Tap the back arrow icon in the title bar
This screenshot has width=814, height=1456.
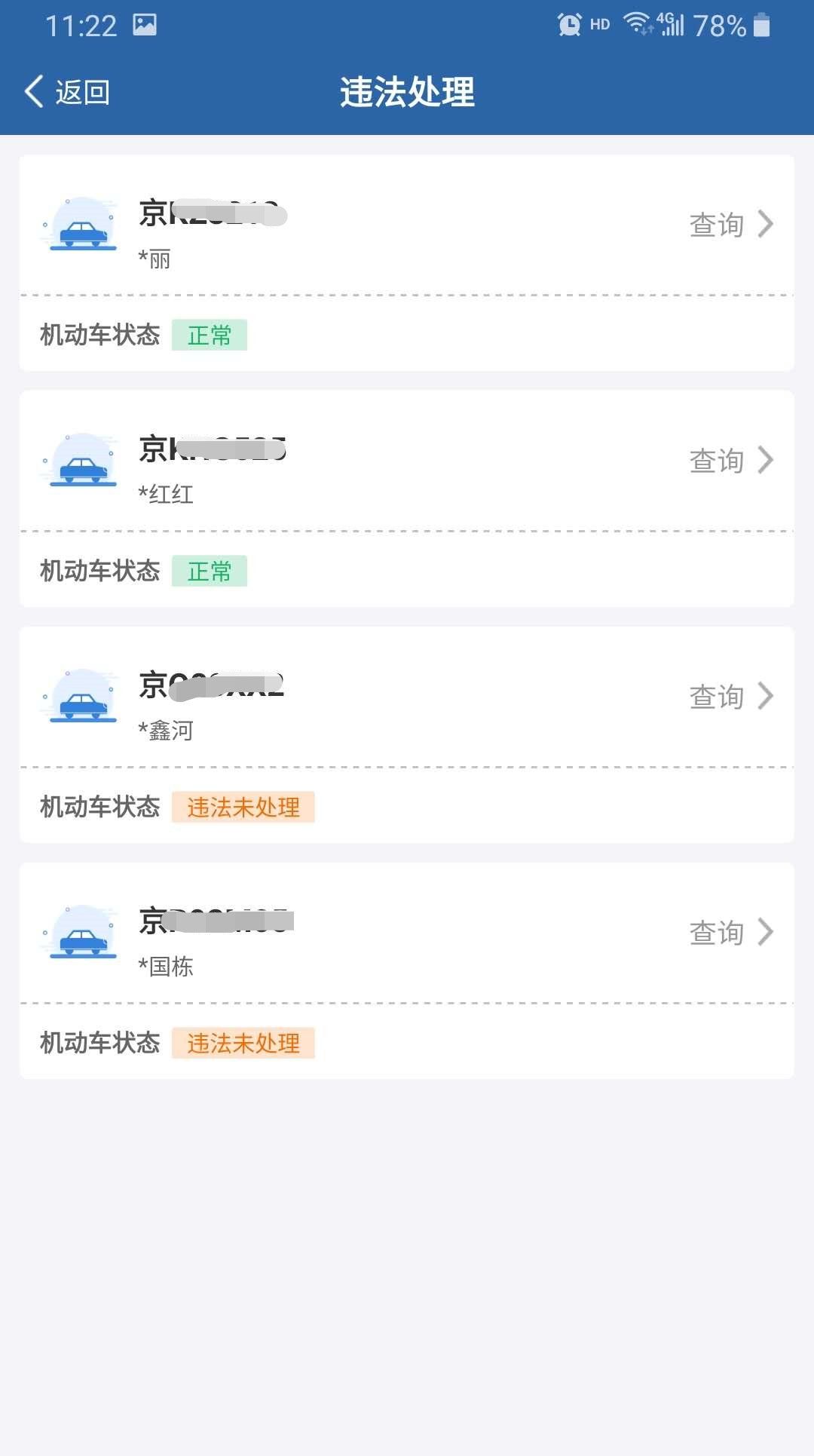tap(32, 91)
